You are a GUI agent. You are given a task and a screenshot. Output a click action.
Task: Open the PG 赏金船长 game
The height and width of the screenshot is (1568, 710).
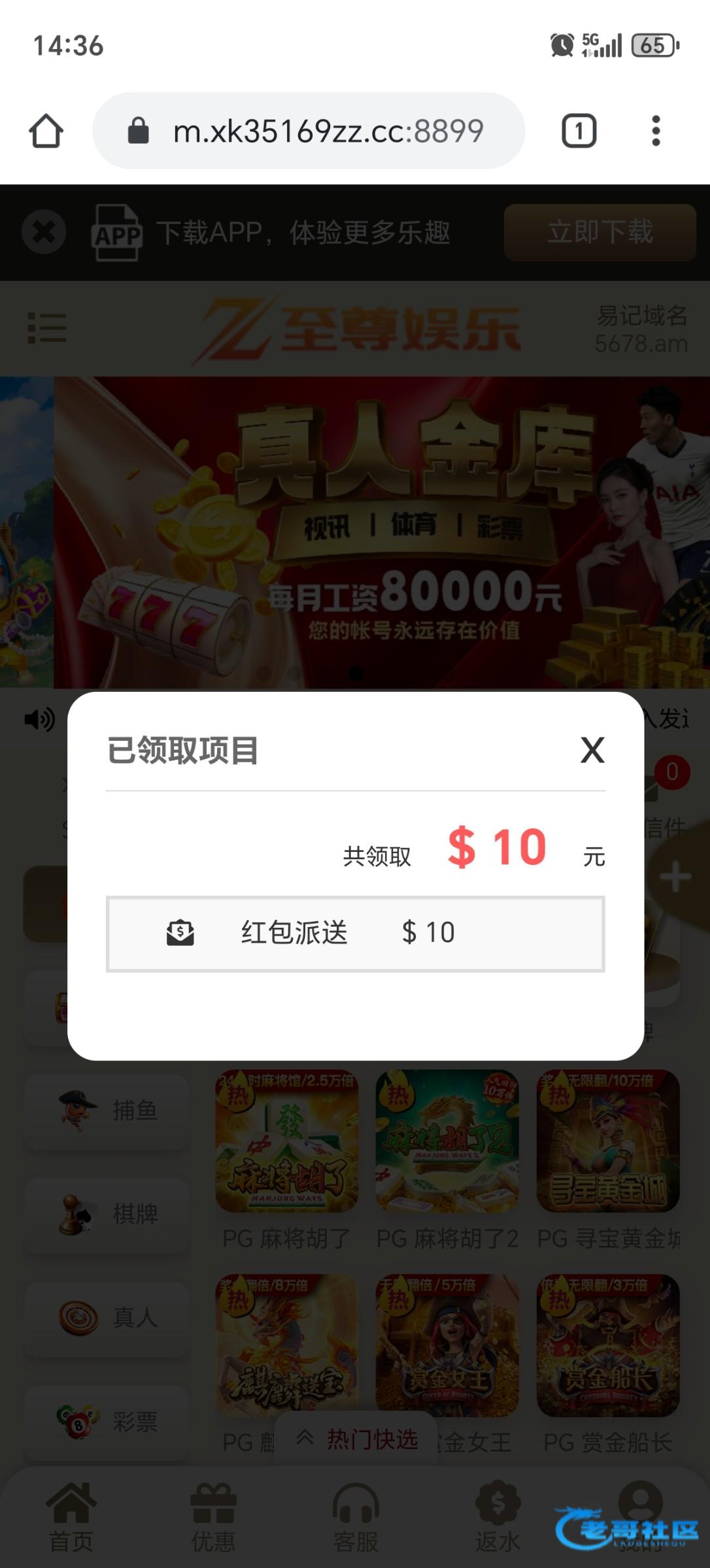click(607, 1346)
